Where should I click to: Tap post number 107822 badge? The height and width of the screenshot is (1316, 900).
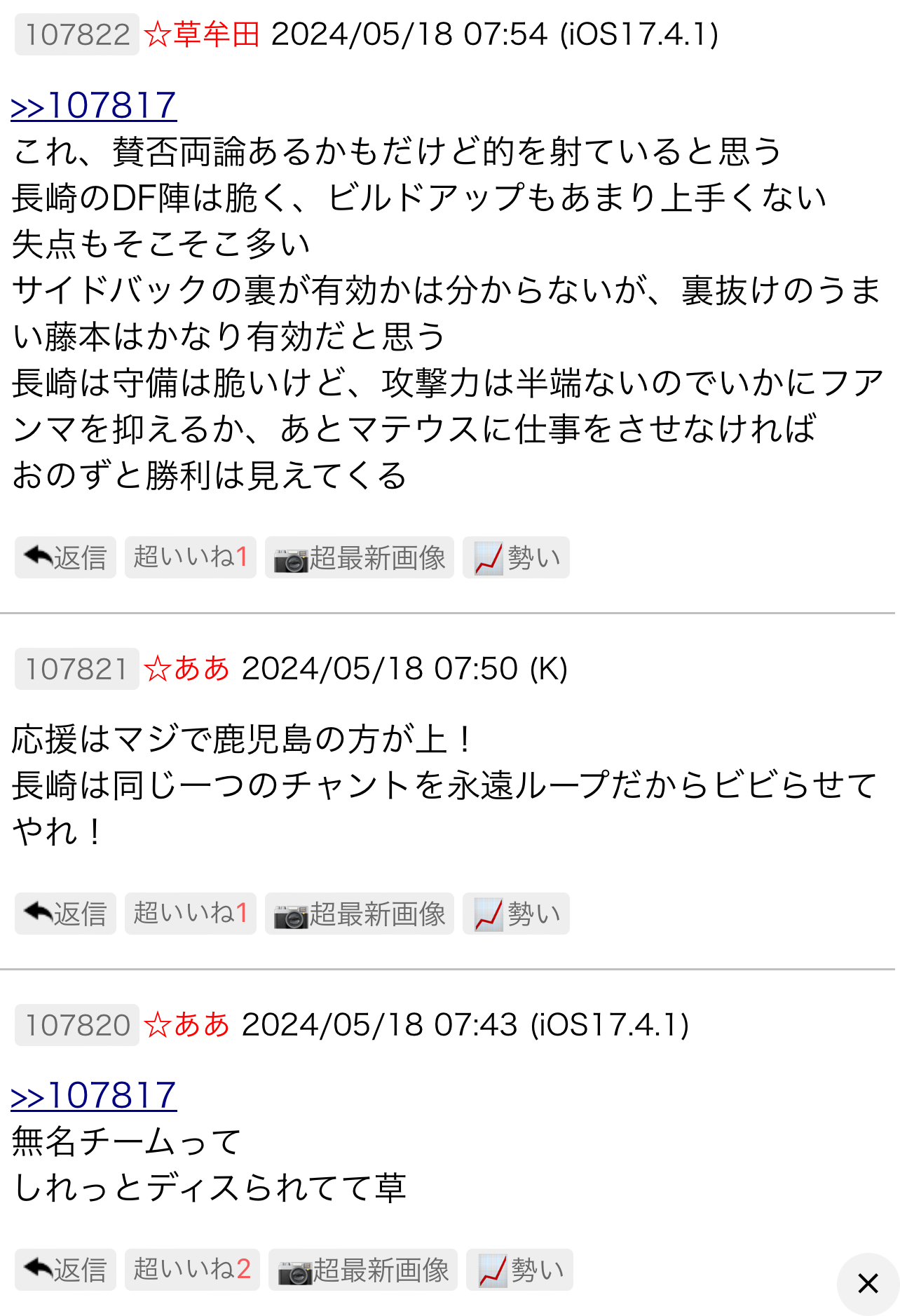(x=76, y=34)
